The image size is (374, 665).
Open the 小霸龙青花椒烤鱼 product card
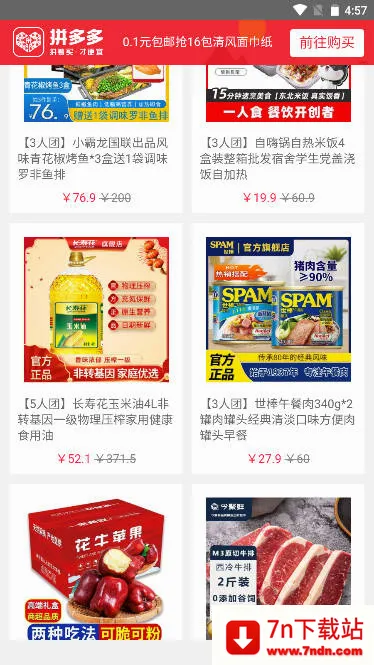pos(96,139)
